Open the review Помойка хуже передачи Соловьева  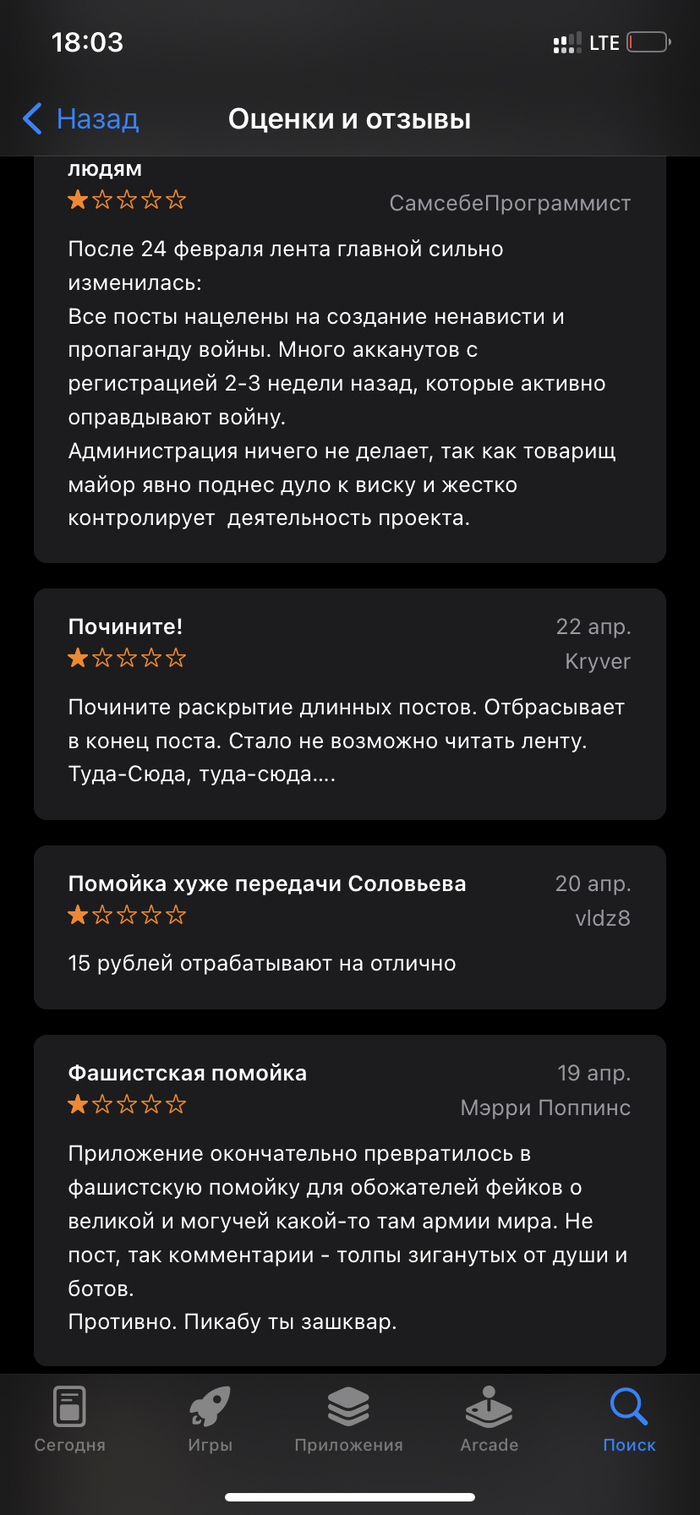pyautogui.click(x=350, y=927)
